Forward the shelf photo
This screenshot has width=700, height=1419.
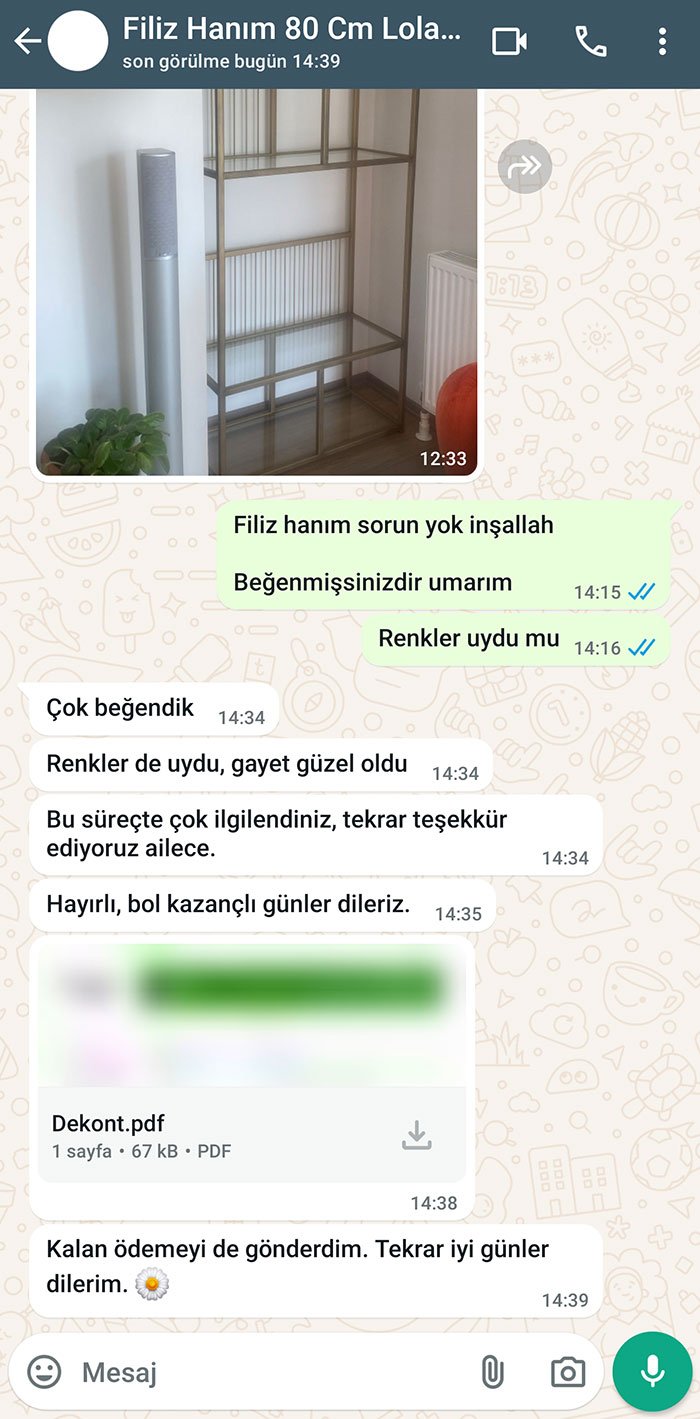point(524,167)
